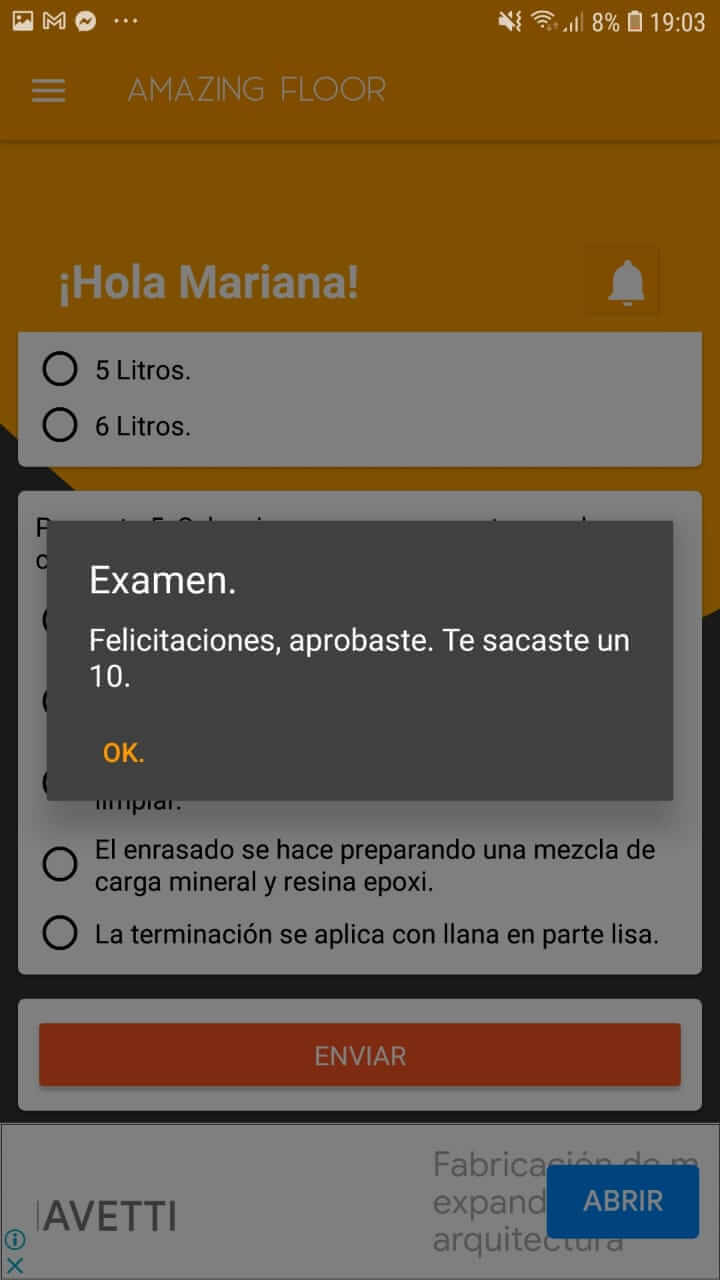This screenshot has height=1280, width=720.
Task: Tap ABRIR on the ad banner
Action: (622, 1201)
